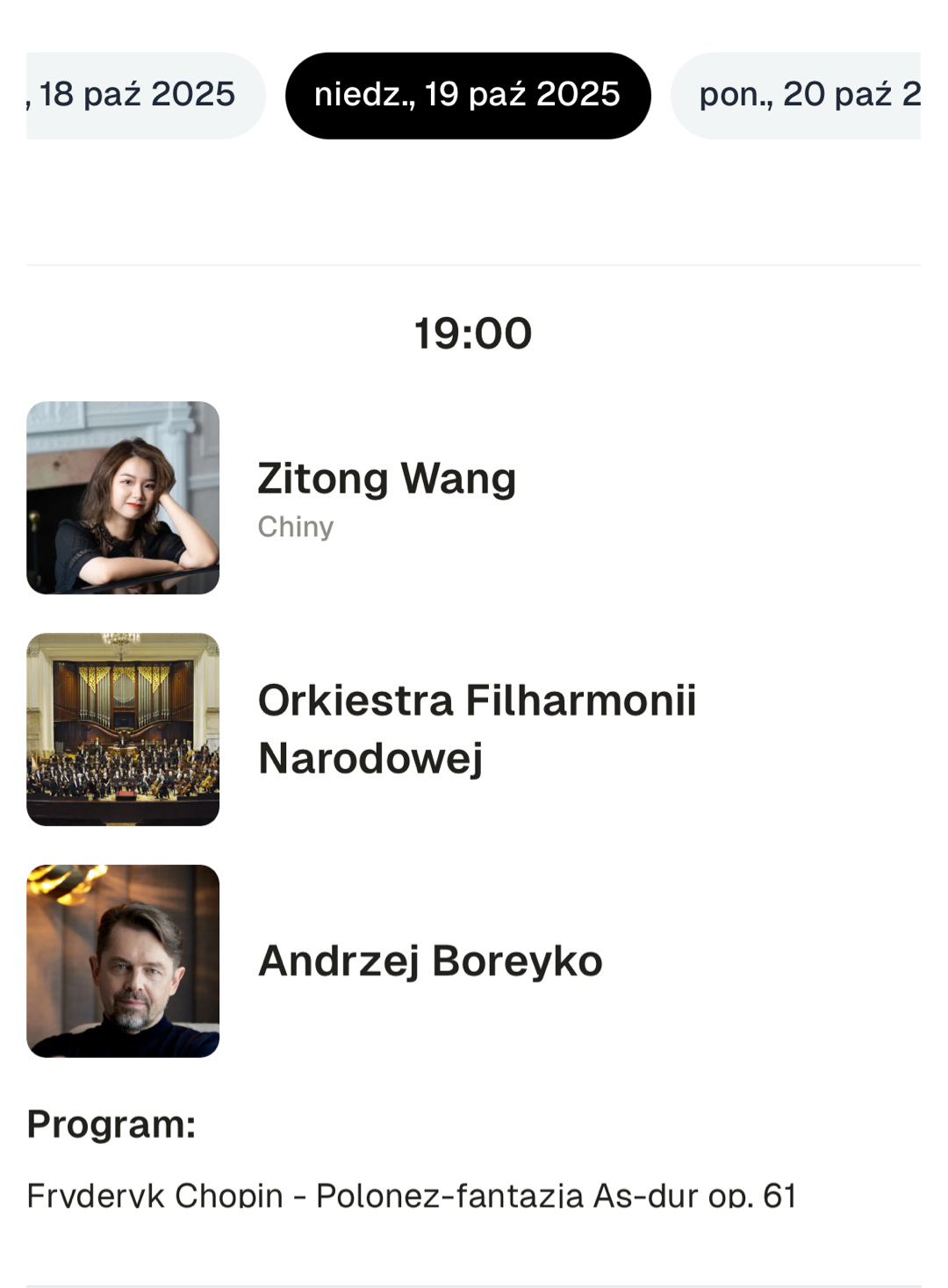View Andrzej Boreyko's profile

[x=430, y=961]
